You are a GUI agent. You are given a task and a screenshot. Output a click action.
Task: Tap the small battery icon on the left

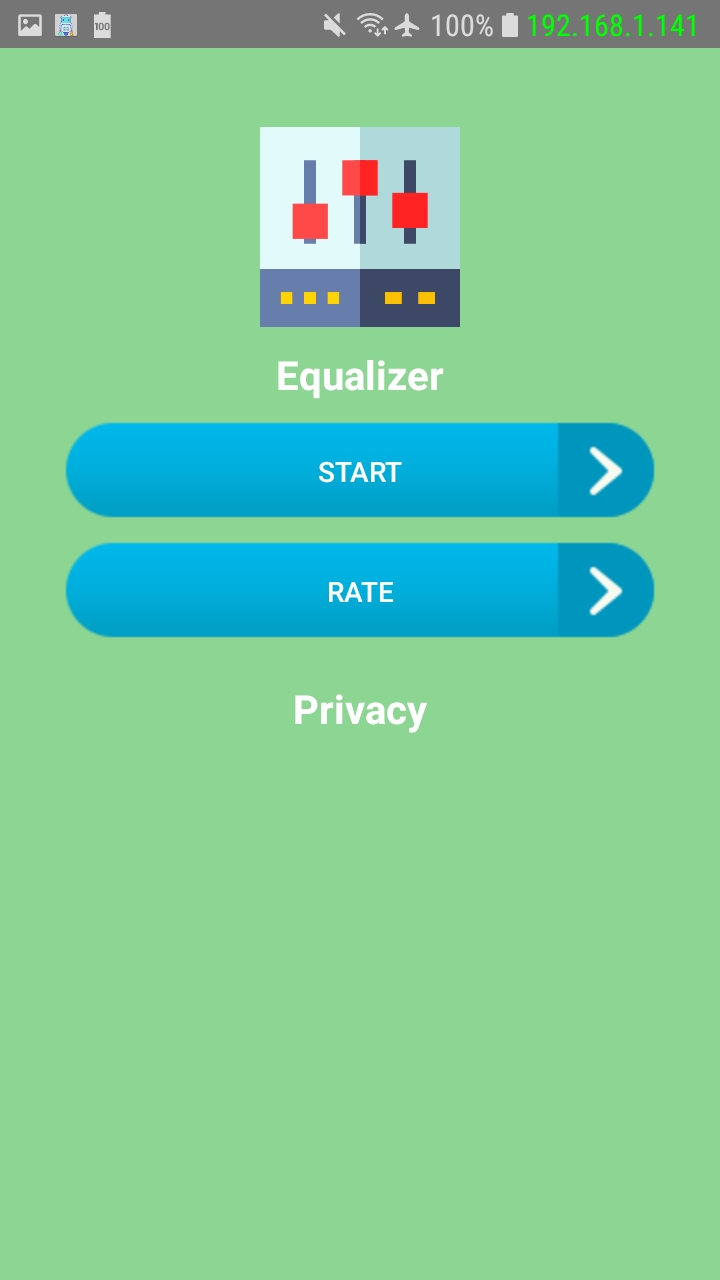pyautogui.click(x=102, y=24)
